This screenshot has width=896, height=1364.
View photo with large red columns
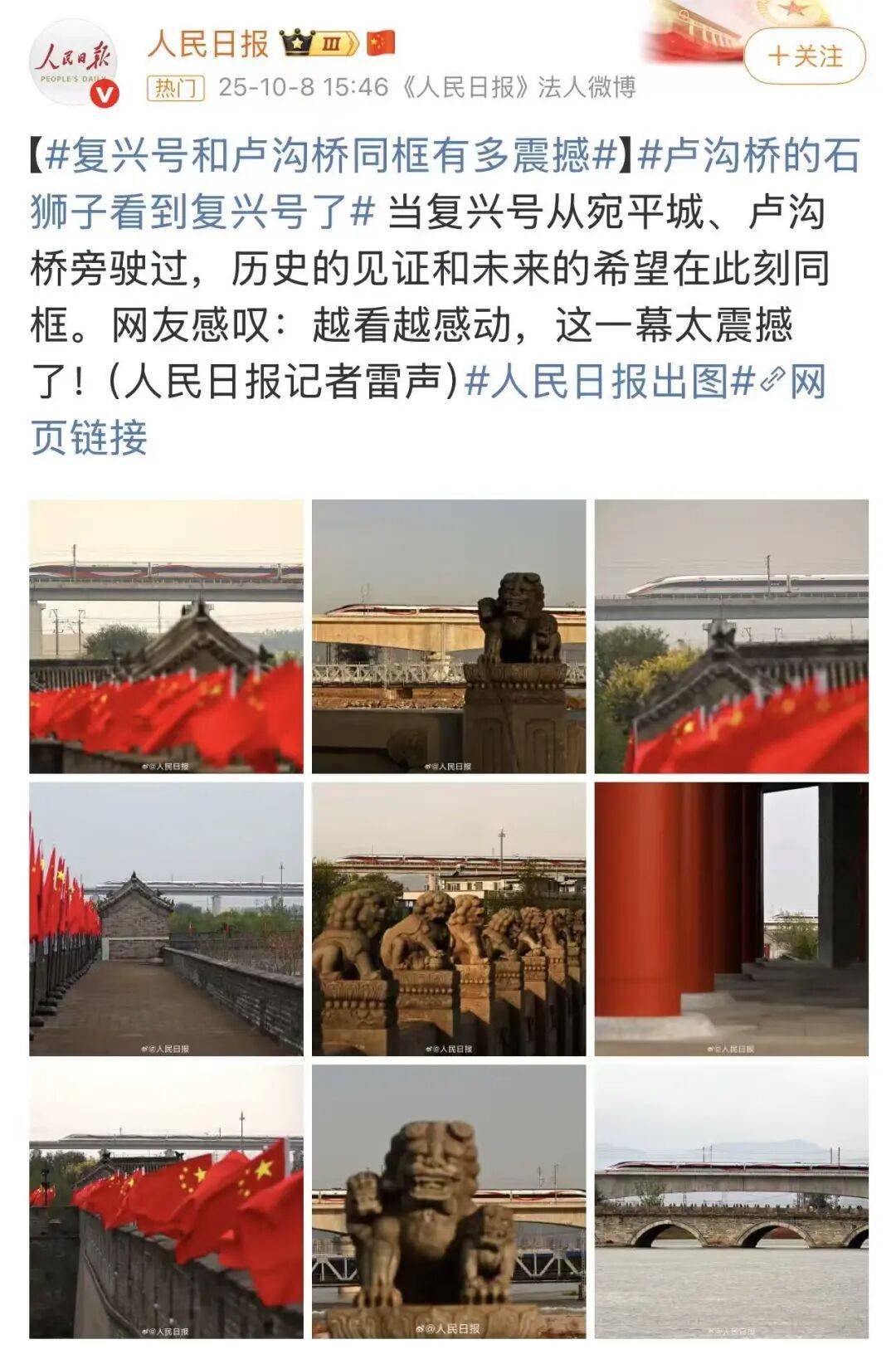coord(731,918)
